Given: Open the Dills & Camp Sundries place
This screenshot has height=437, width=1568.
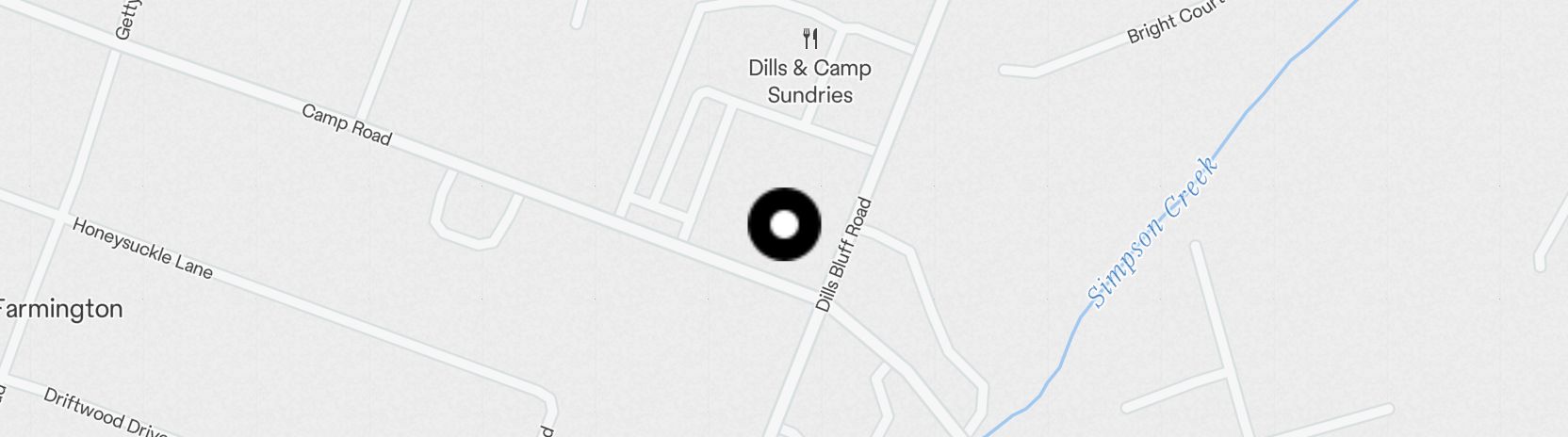Looking at the screenshot, I should (x=809, y=68).
